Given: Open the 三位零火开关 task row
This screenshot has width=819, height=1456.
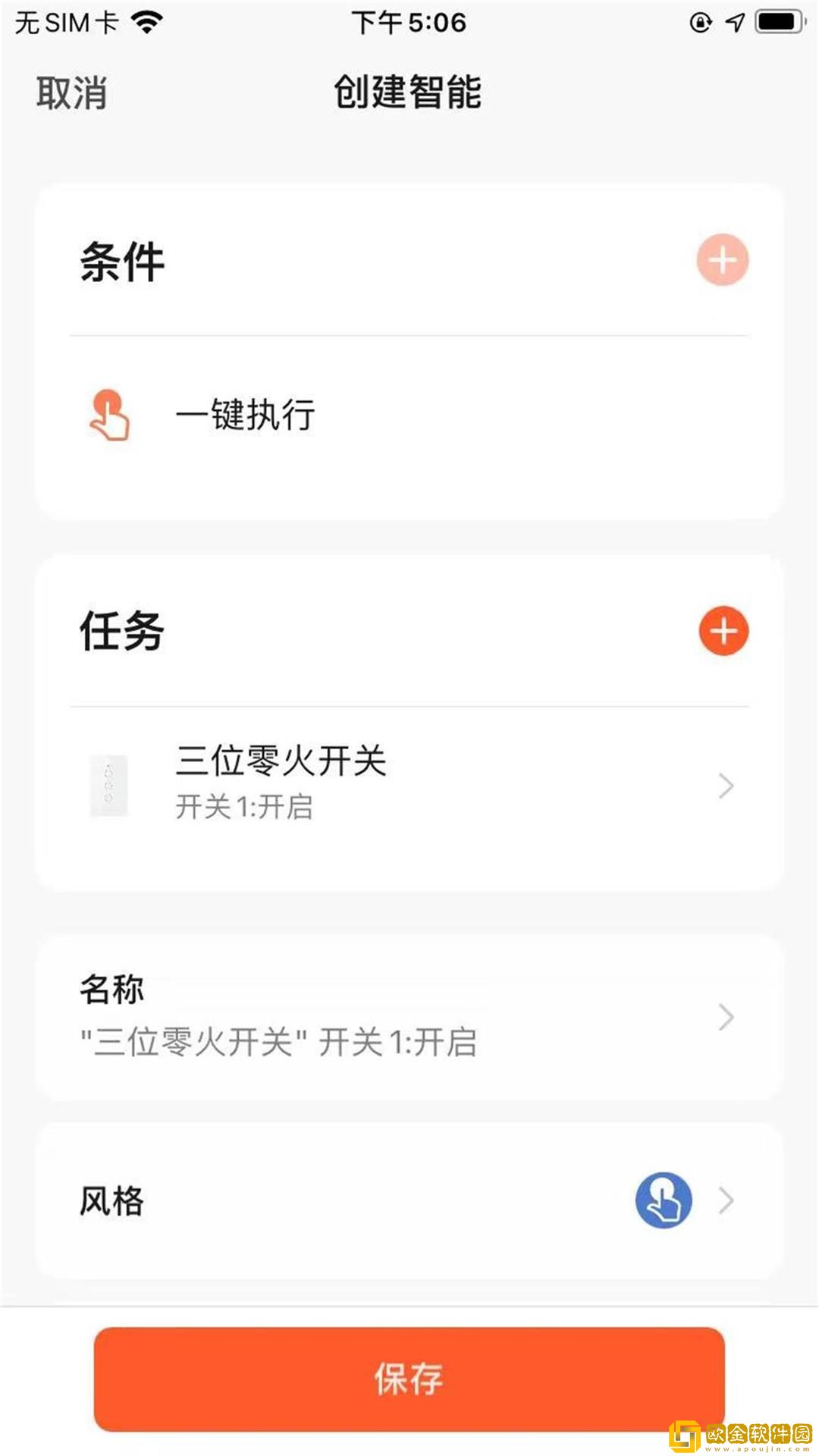Looking at the screenshot, I should [409, 784].
